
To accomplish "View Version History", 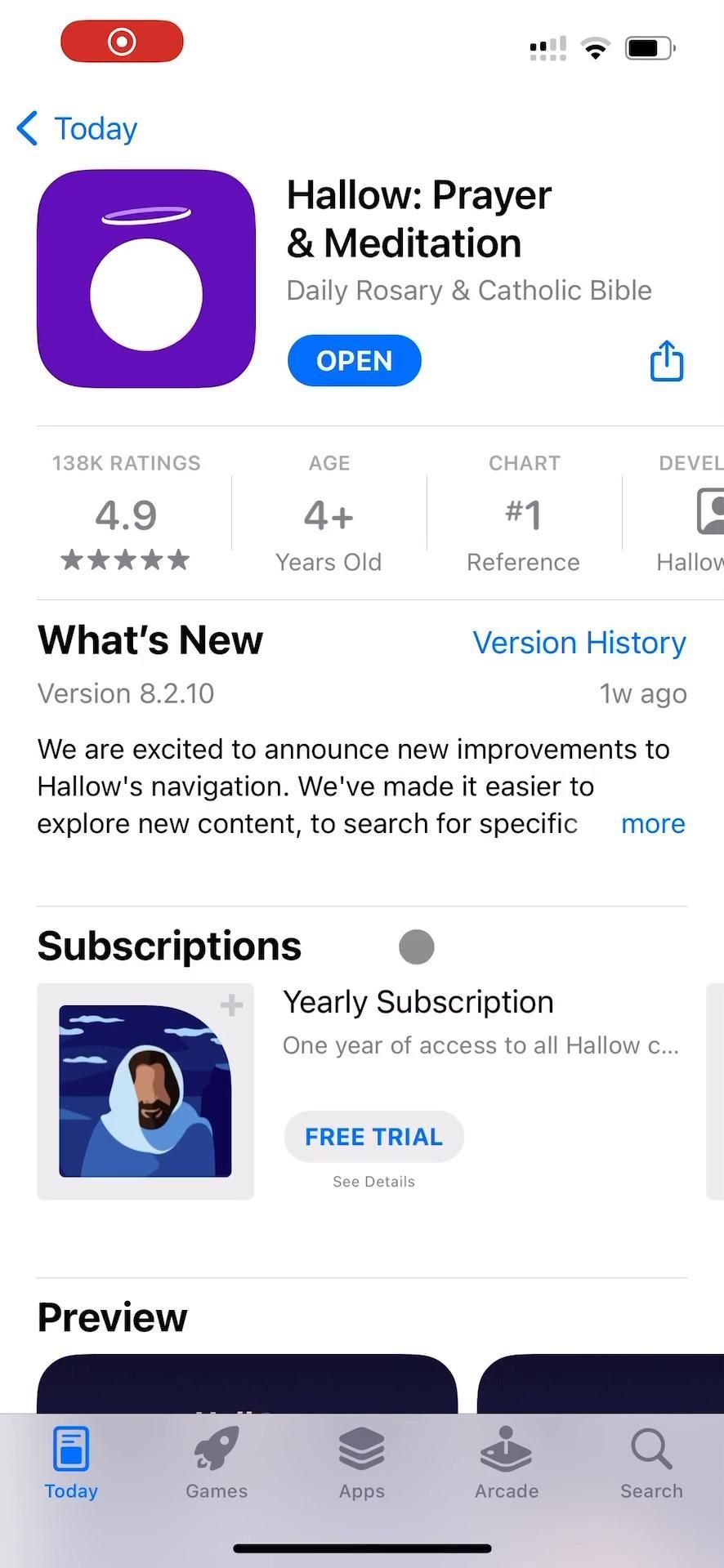I will tap(579, 643).
